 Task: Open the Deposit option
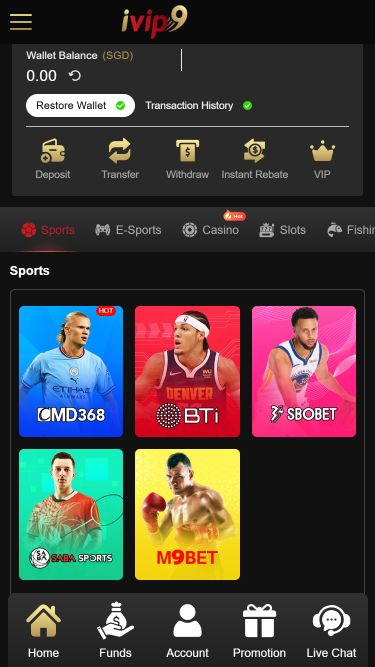(x=53, y=160)
